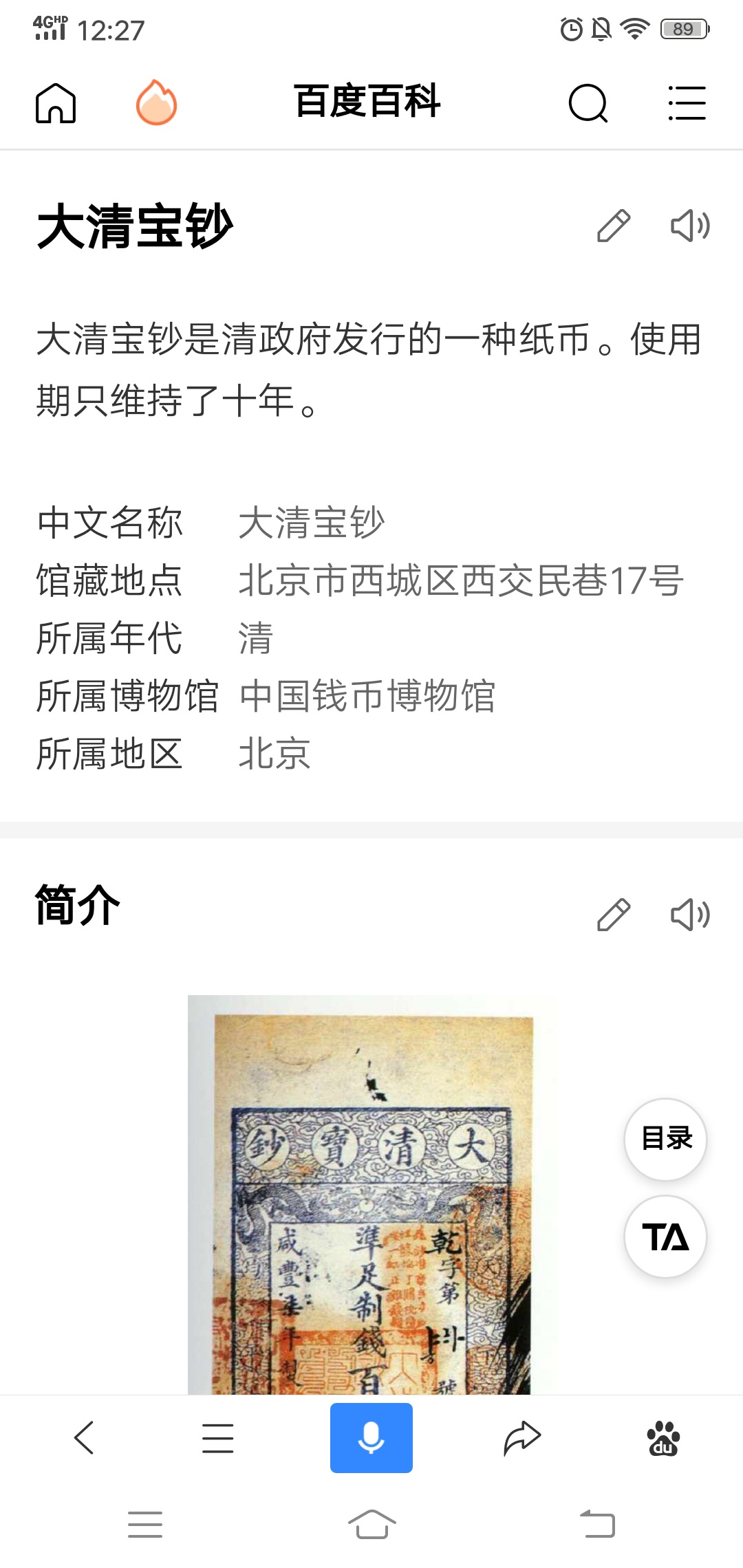The height and width of the screenshot is (1568, 743).
Task: Share this encyclopedia page
Action: tap(523, 1437)
